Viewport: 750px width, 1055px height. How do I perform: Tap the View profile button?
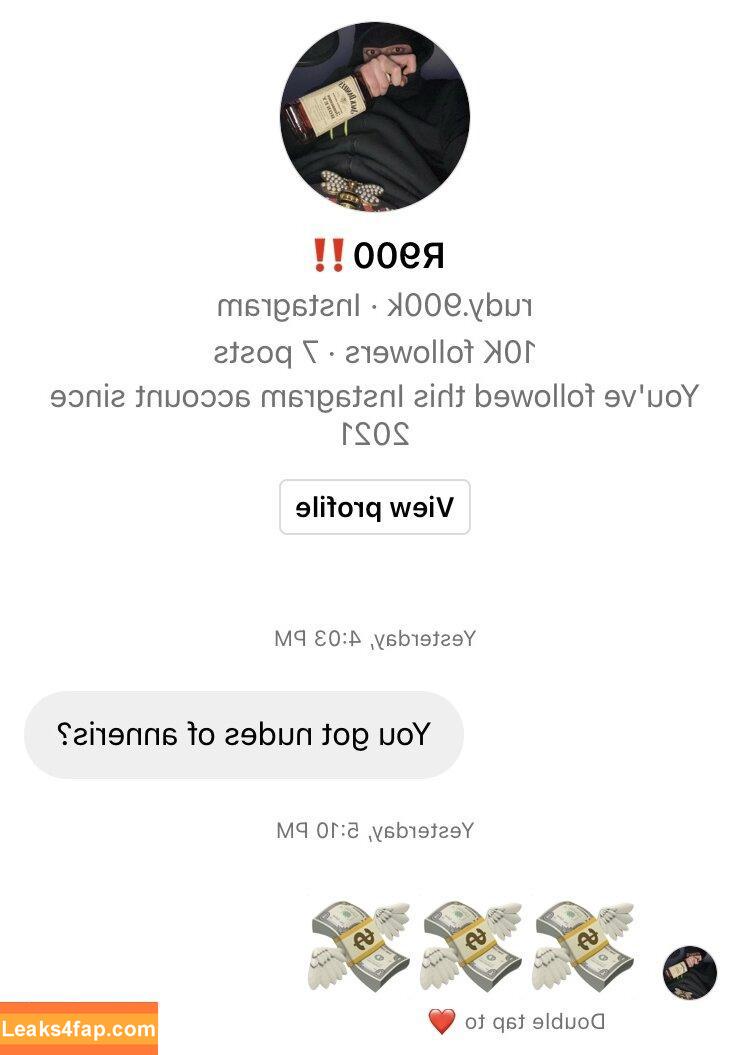[375, 507]
